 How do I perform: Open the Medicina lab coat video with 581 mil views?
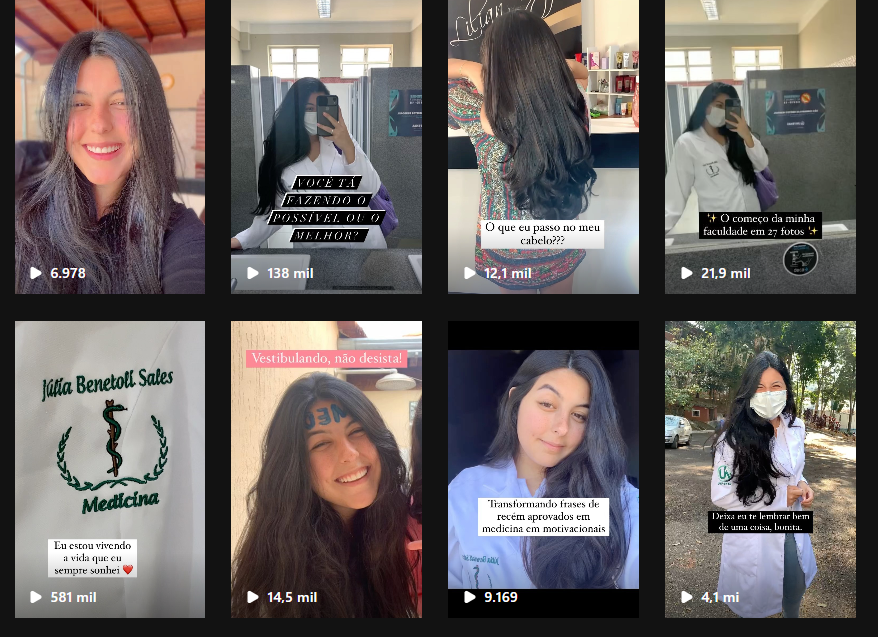[110, 469]
